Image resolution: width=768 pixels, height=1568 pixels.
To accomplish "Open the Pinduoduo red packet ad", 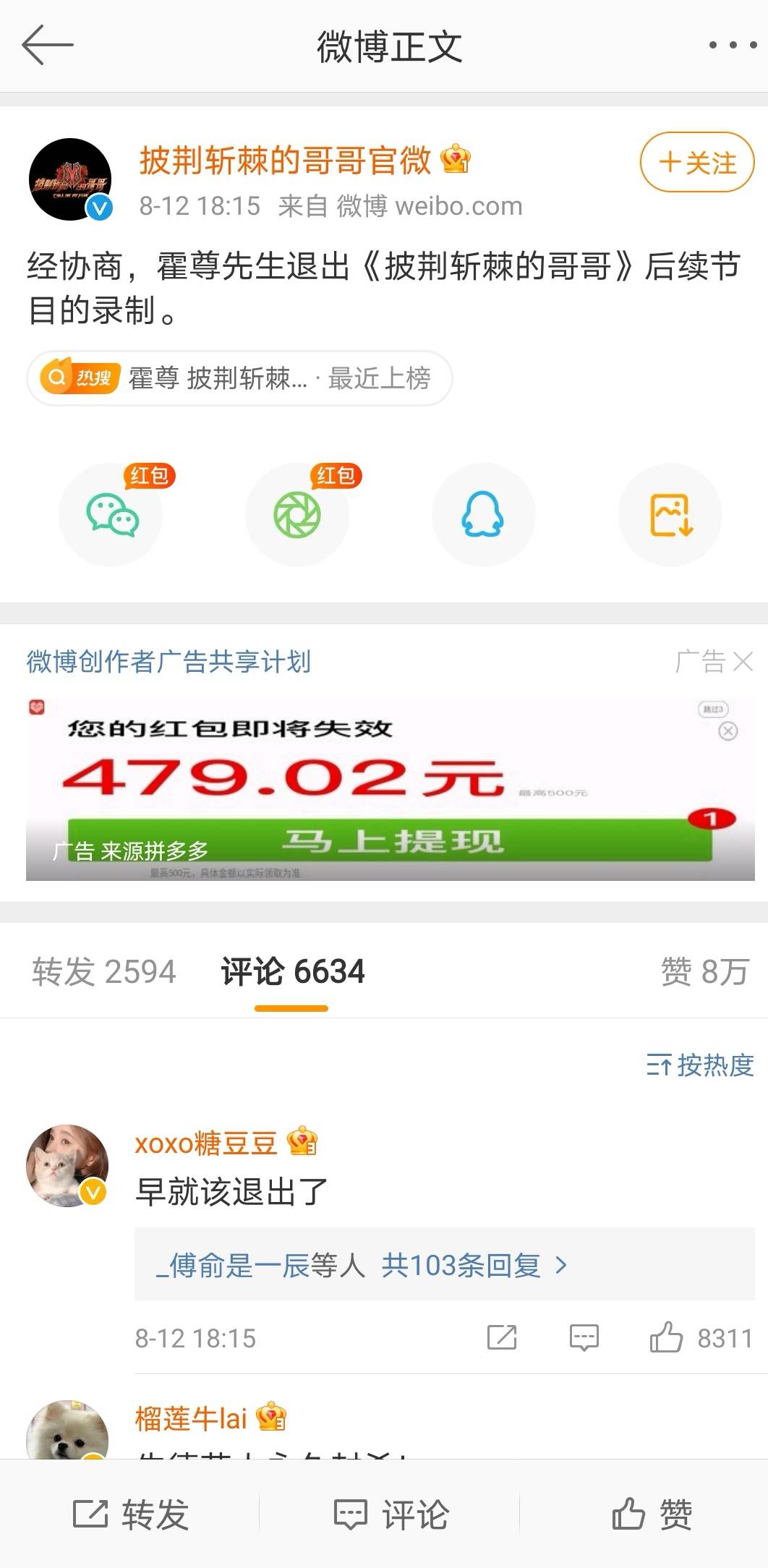I will pyautogui.click(x=390, y=790).
